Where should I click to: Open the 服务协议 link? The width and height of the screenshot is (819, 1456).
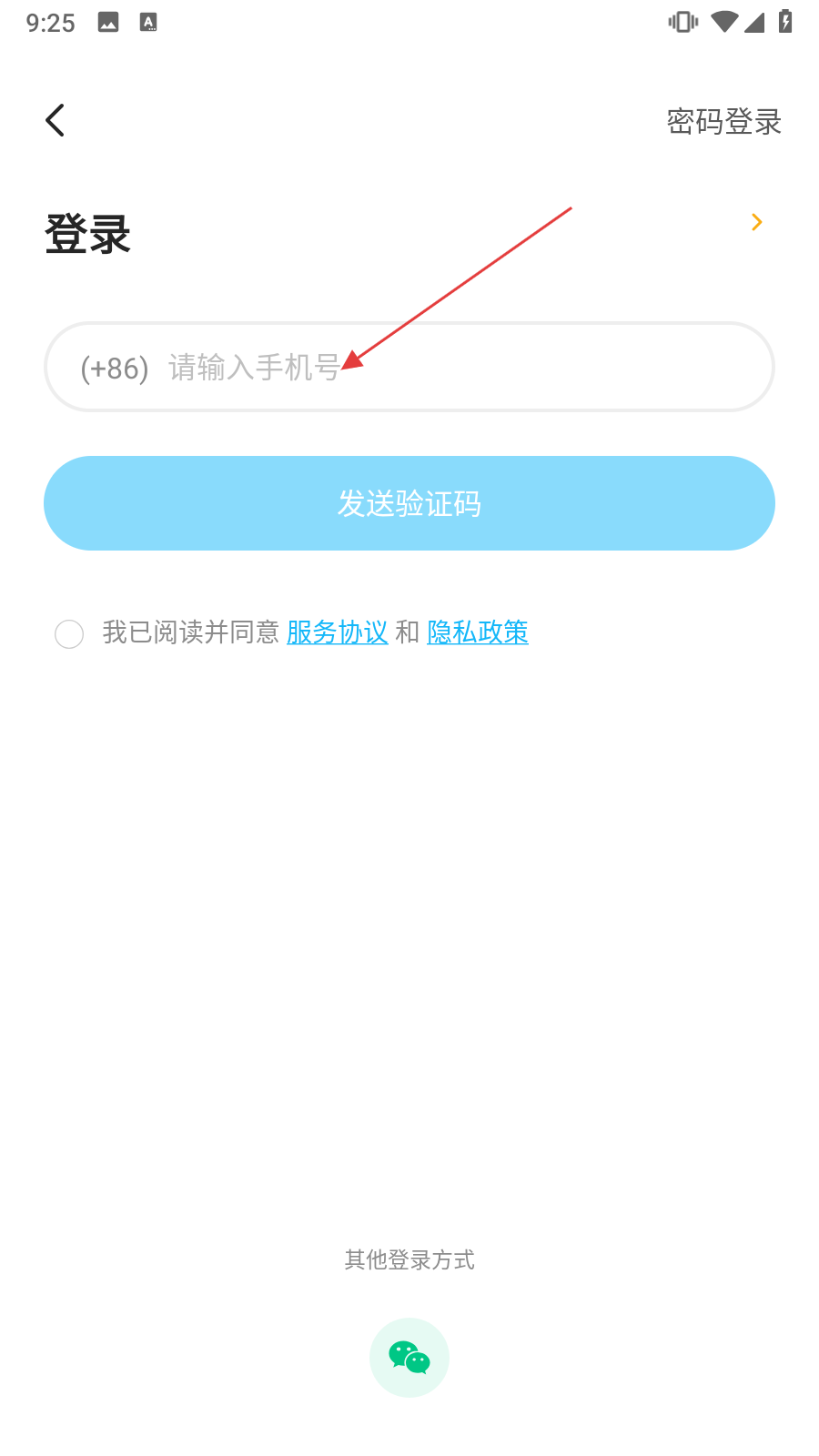338,632
